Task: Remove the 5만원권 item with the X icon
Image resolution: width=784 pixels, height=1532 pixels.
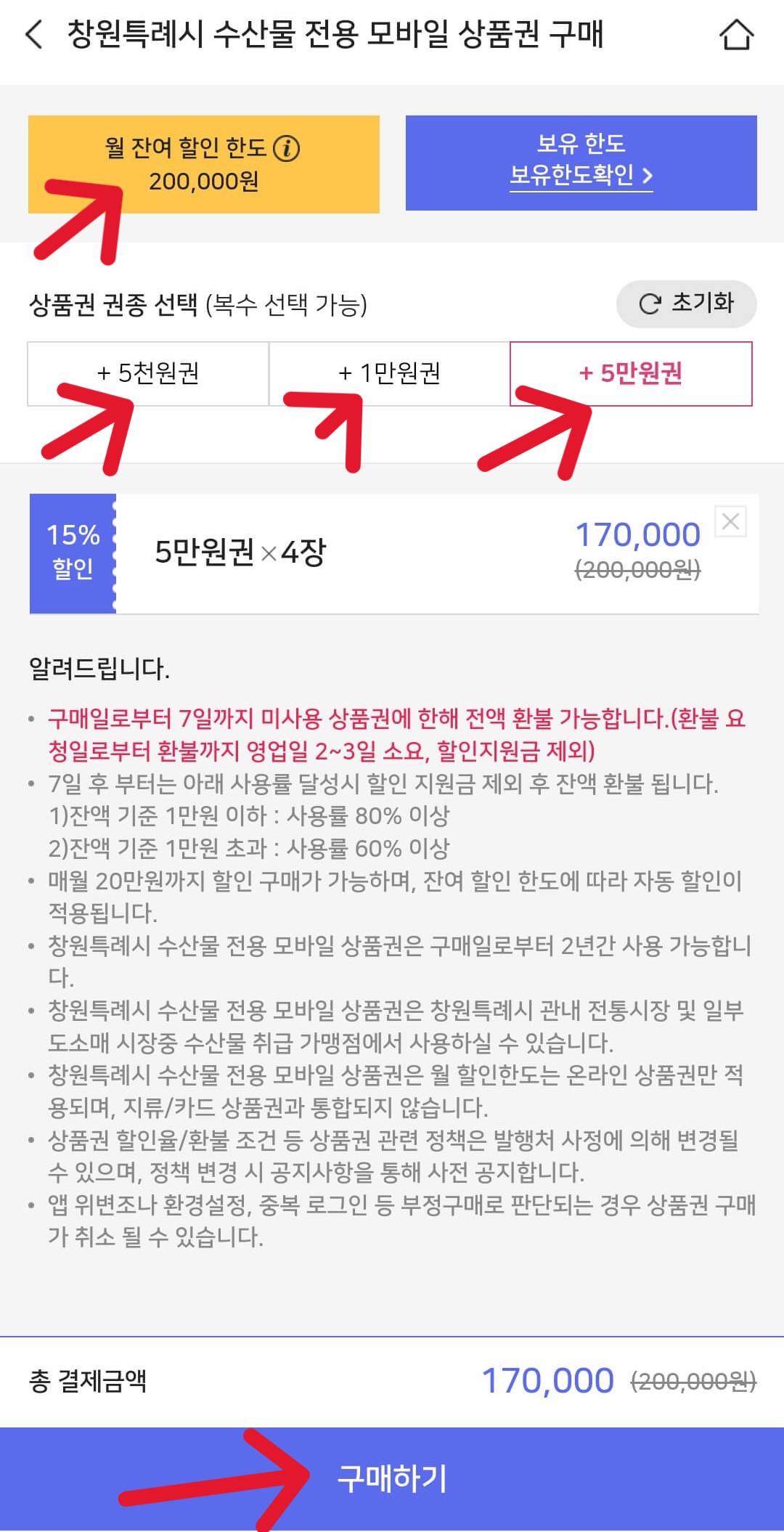Action: (x=732, y=521)
